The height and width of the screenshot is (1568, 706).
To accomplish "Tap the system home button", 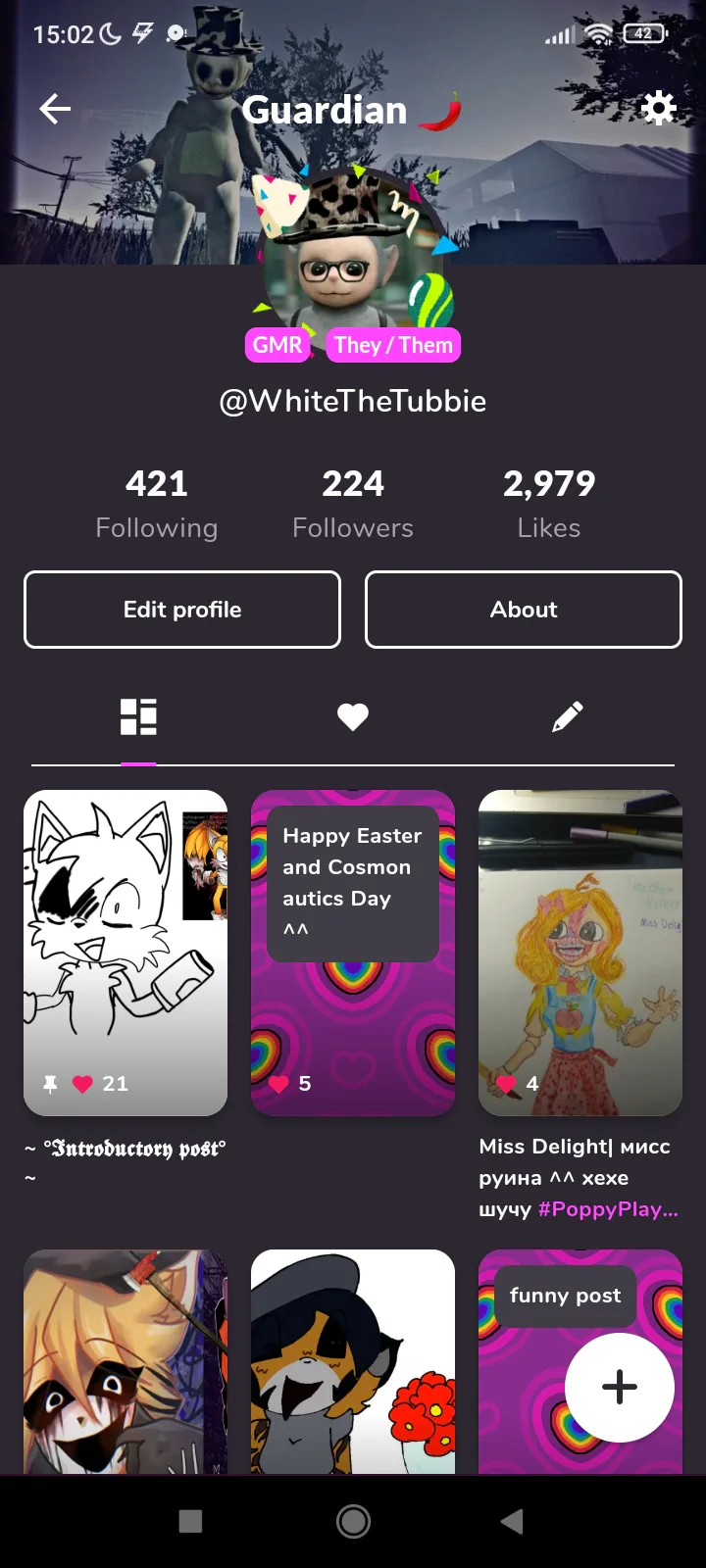I will (353, 1521).
